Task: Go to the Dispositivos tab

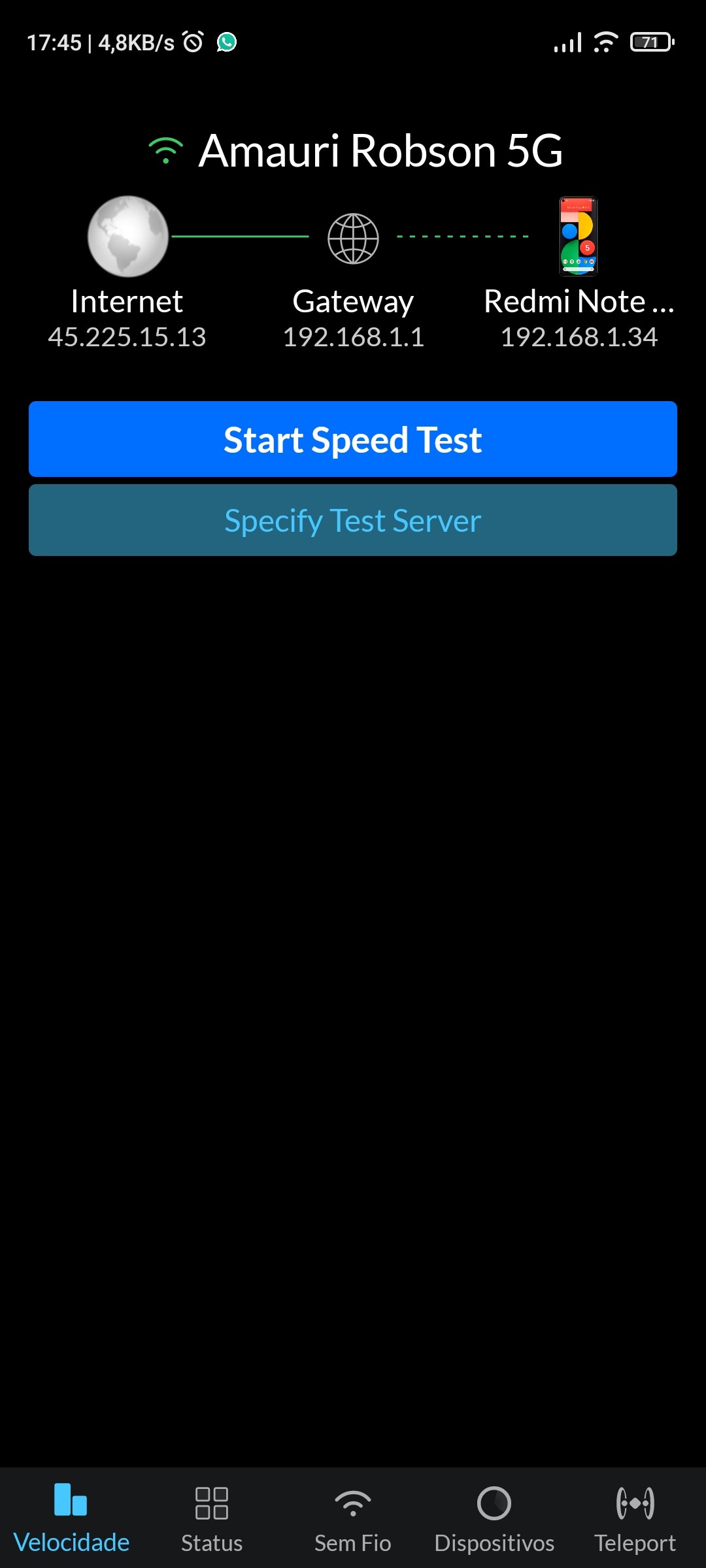Action: point(494,1518)
